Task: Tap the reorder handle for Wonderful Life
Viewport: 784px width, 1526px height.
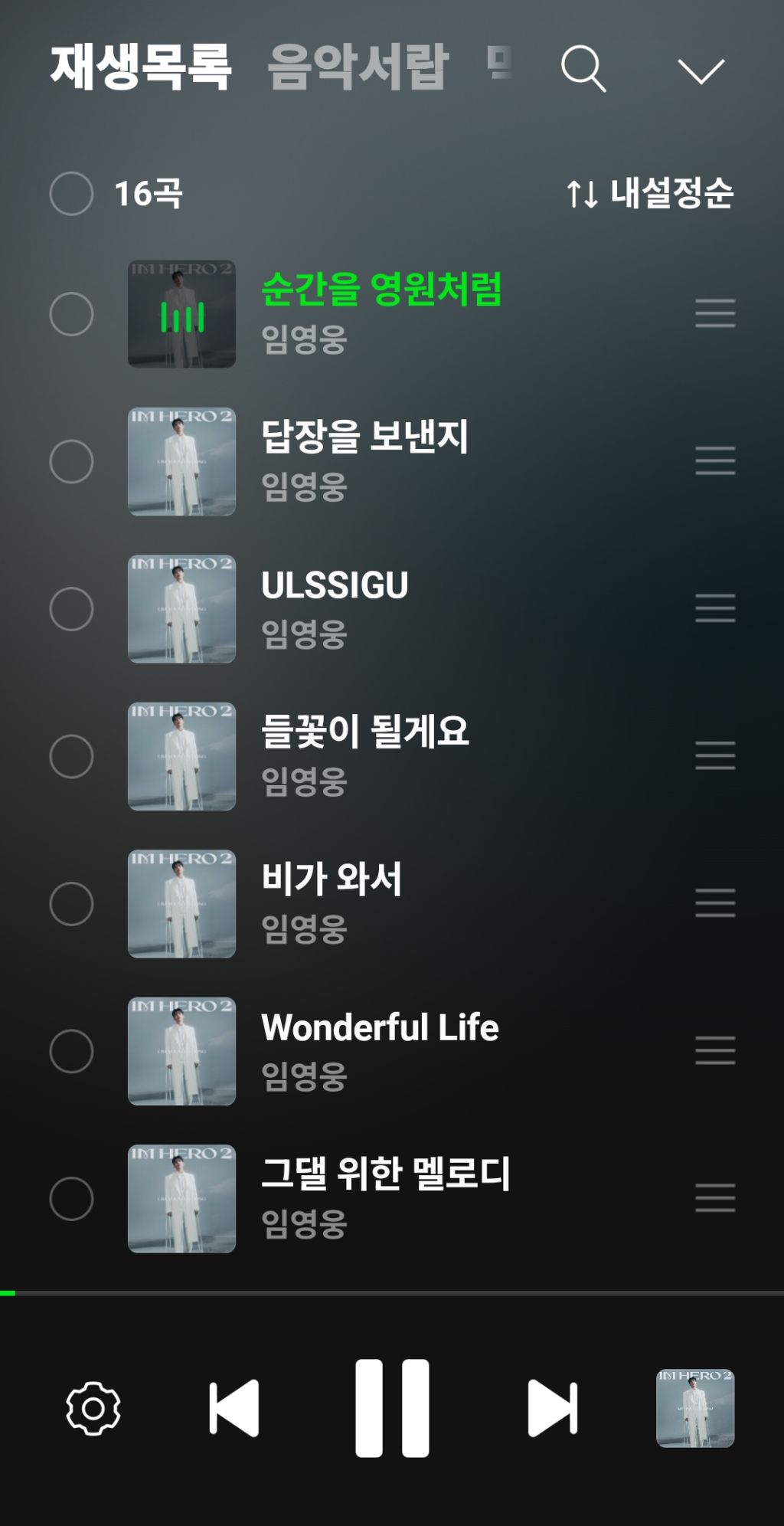Action: (715, 1050)
